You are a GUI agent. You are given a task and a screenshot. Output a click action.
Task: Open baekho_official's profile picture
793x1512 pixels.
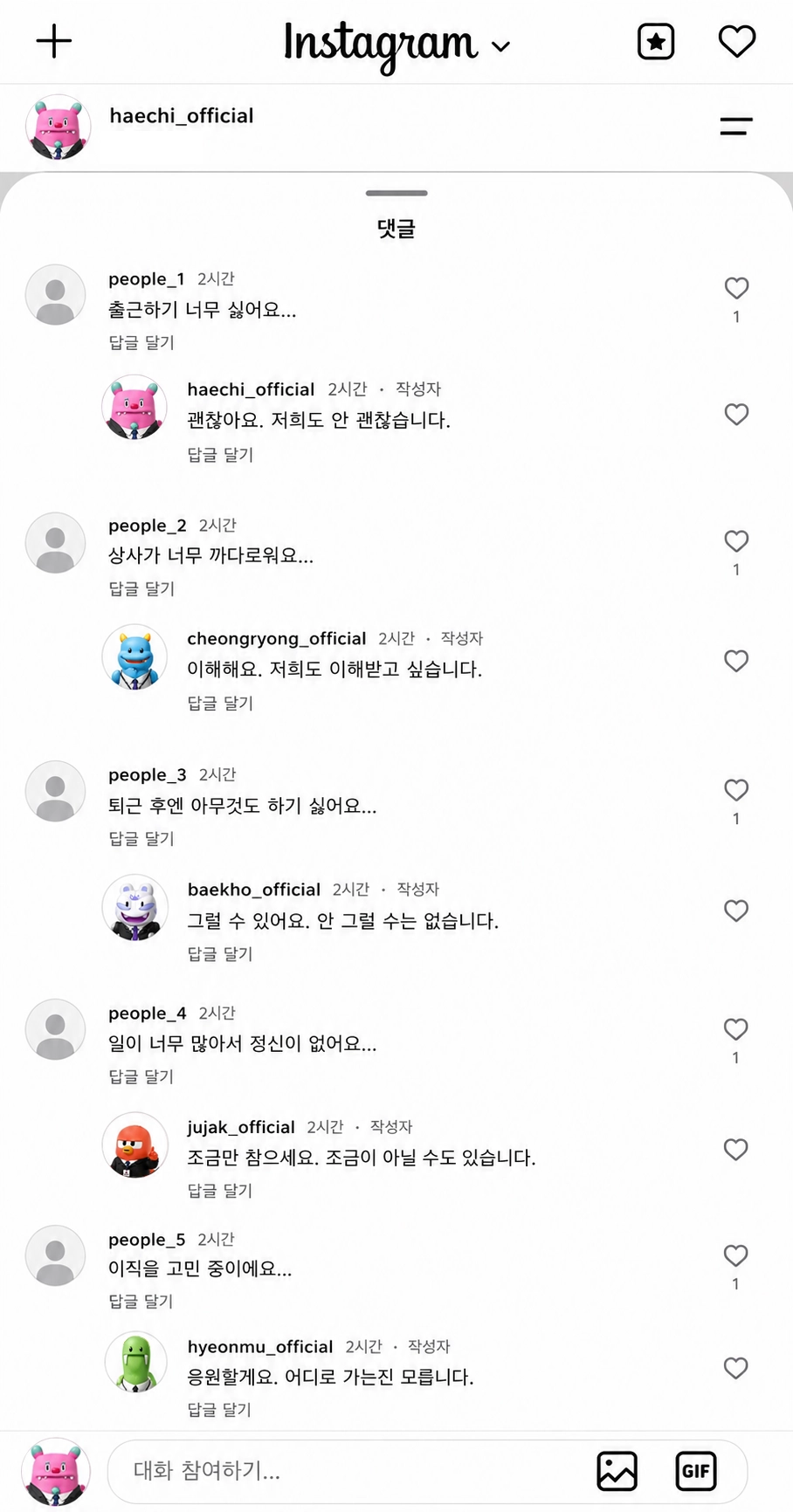pos(135,909)
